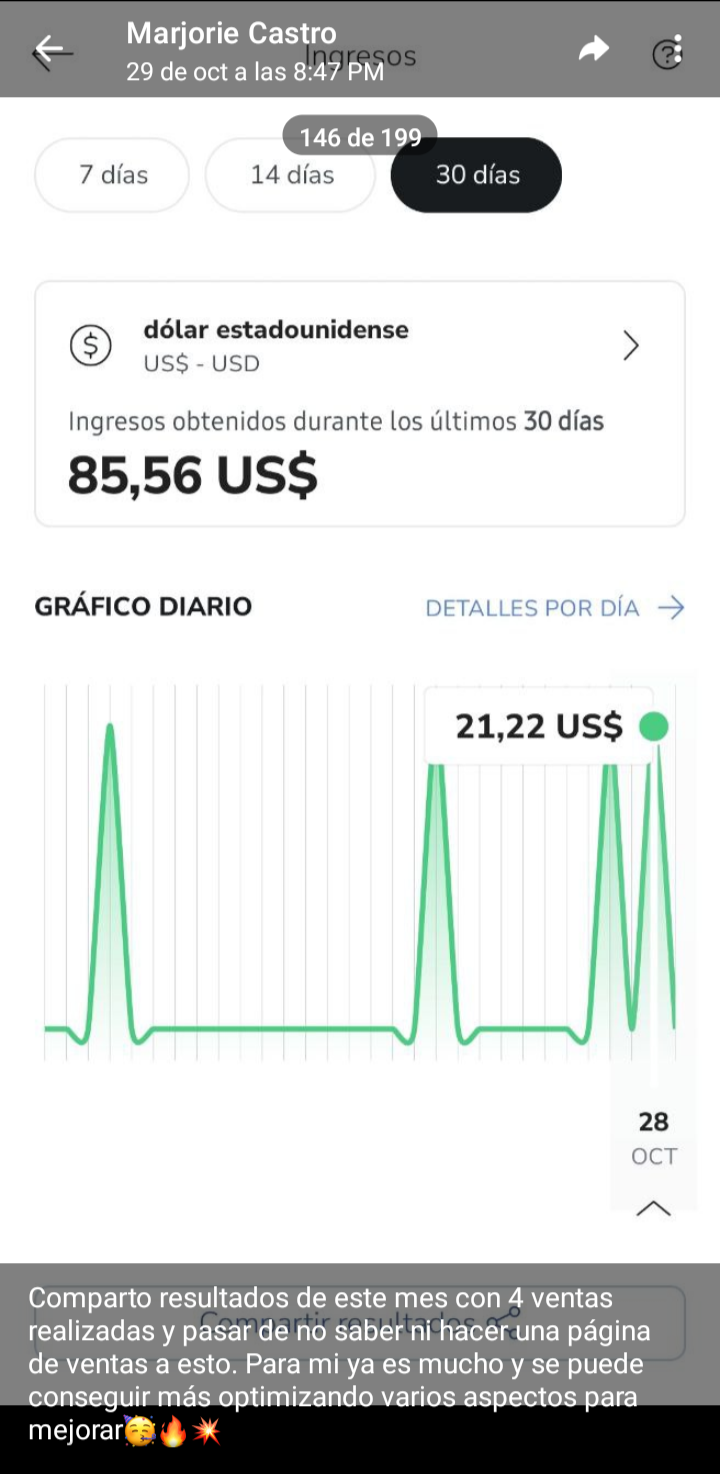Open the overflow menu
This screenshot has height=1474, width=720.
coord(678,49)
